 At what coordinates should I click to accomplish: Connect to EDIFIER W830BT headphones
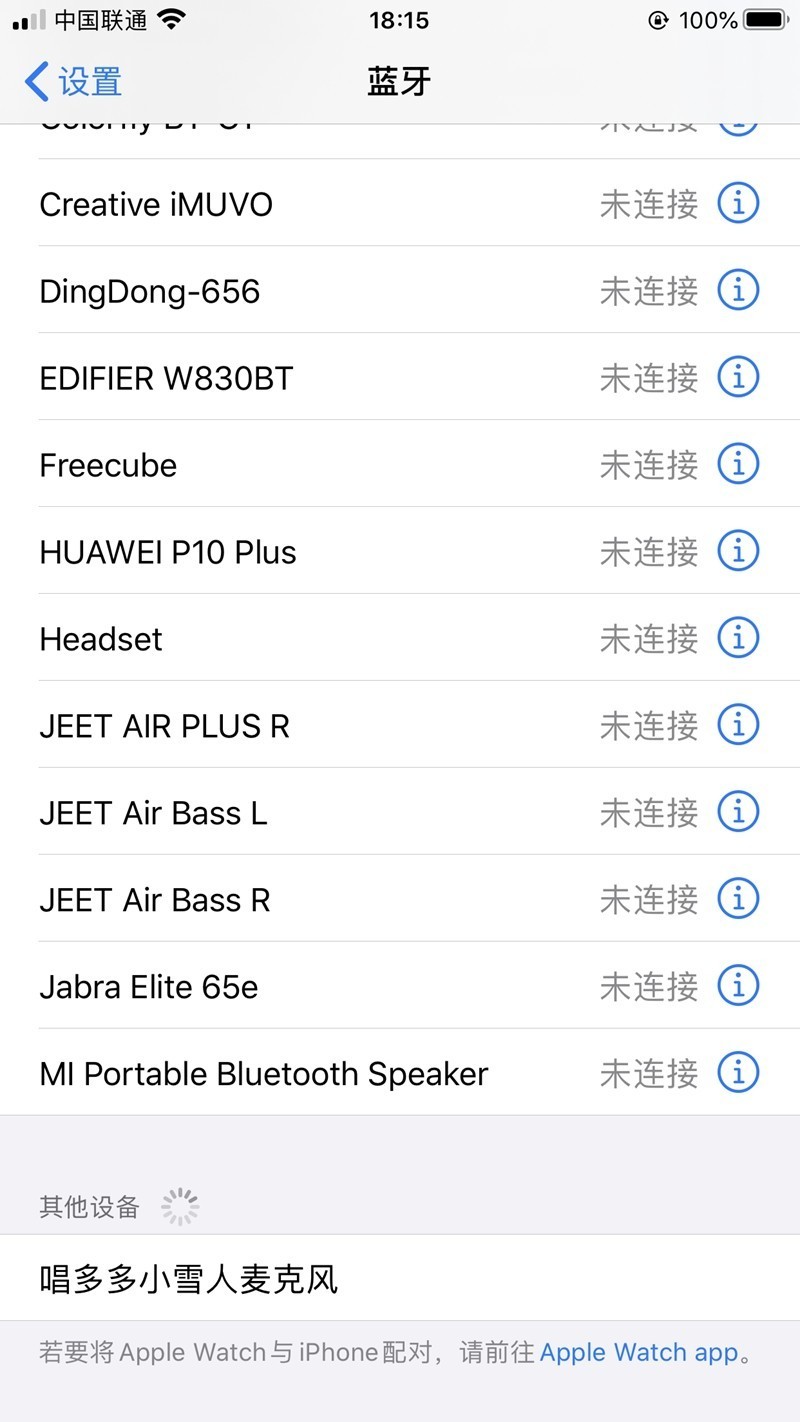(300, 377)
